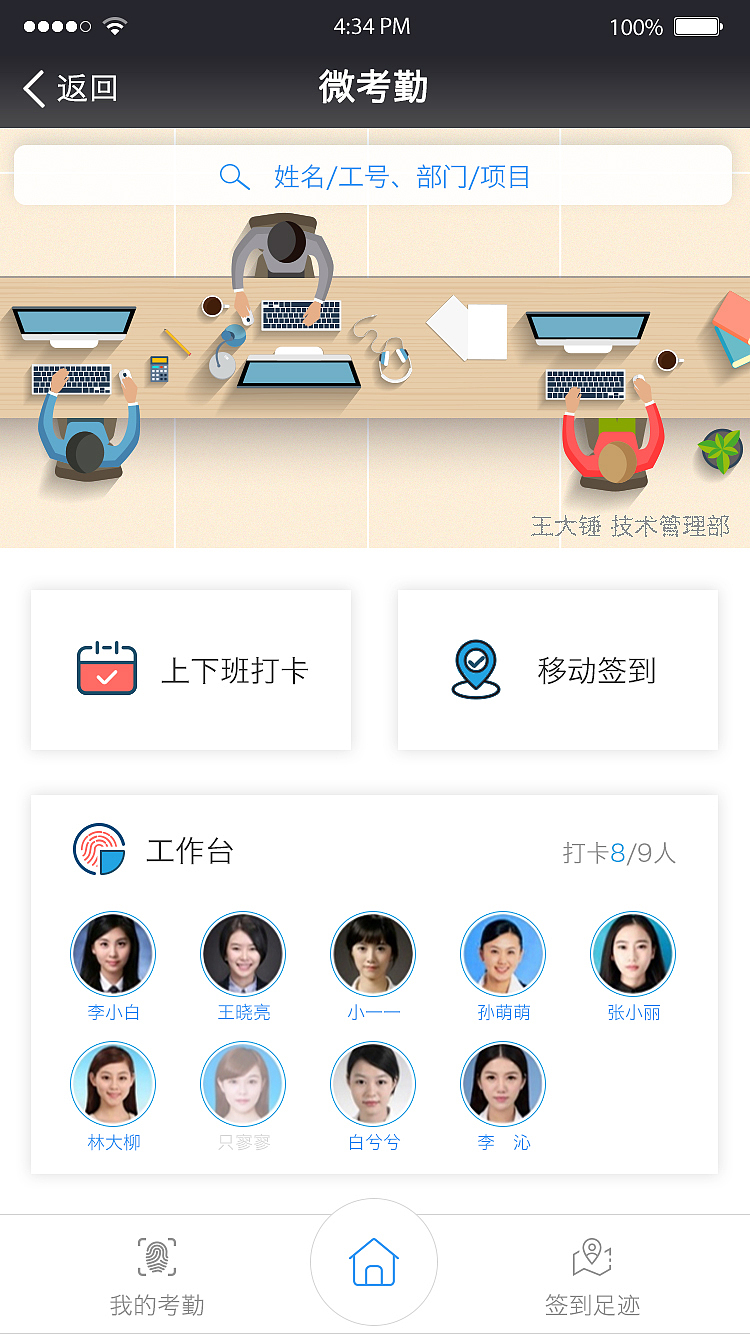Tap 孙萌萌's profile photo

click(x=503, y=953)
